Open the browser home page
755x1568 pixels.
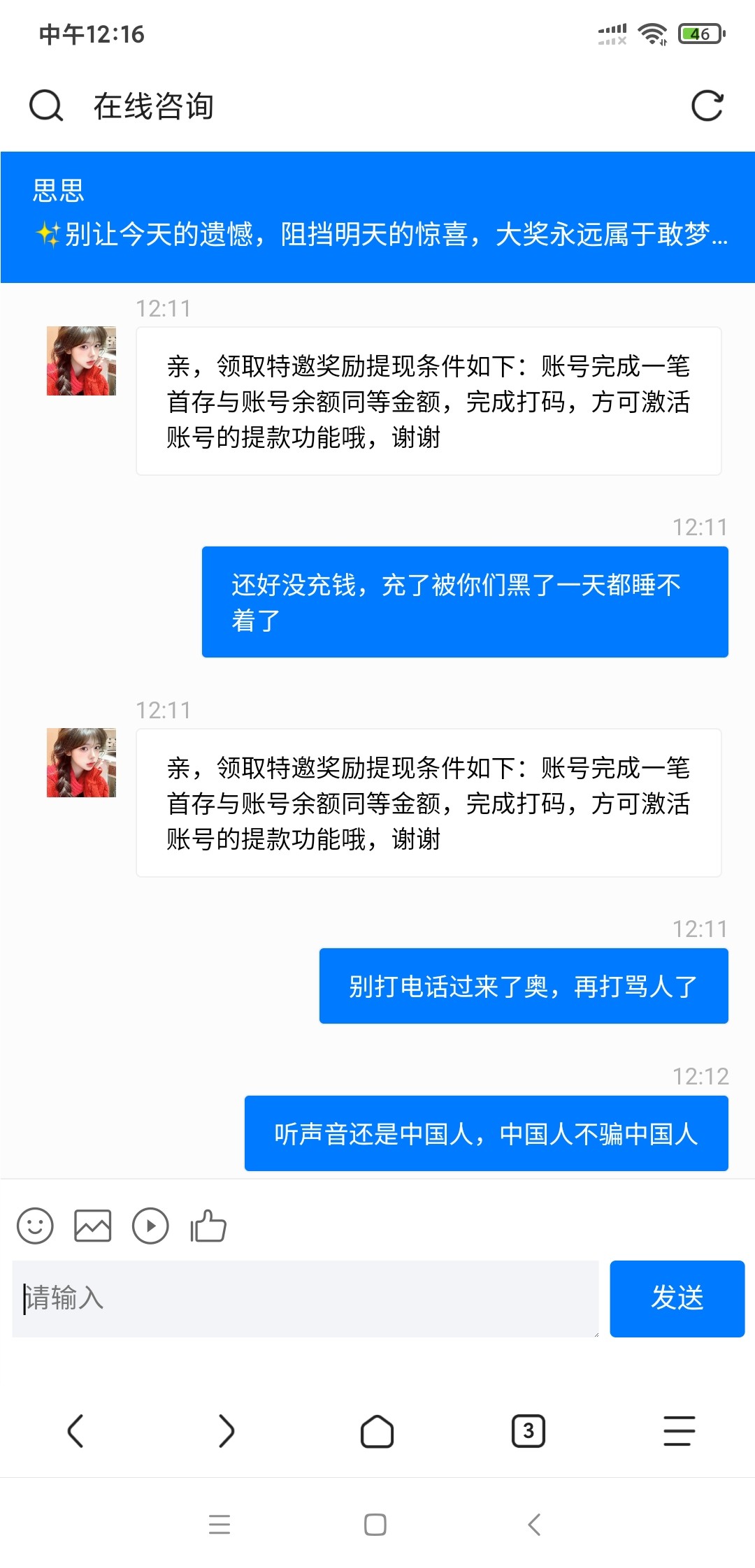tap(377, 1431)
